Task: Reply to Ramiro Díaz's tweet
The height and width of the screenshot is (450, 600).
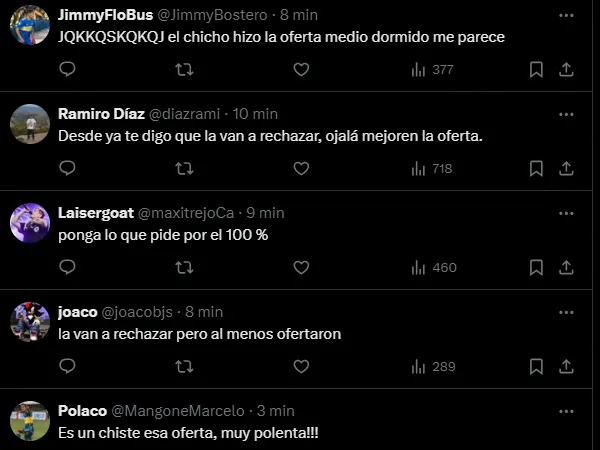Action: pos(67,168)
